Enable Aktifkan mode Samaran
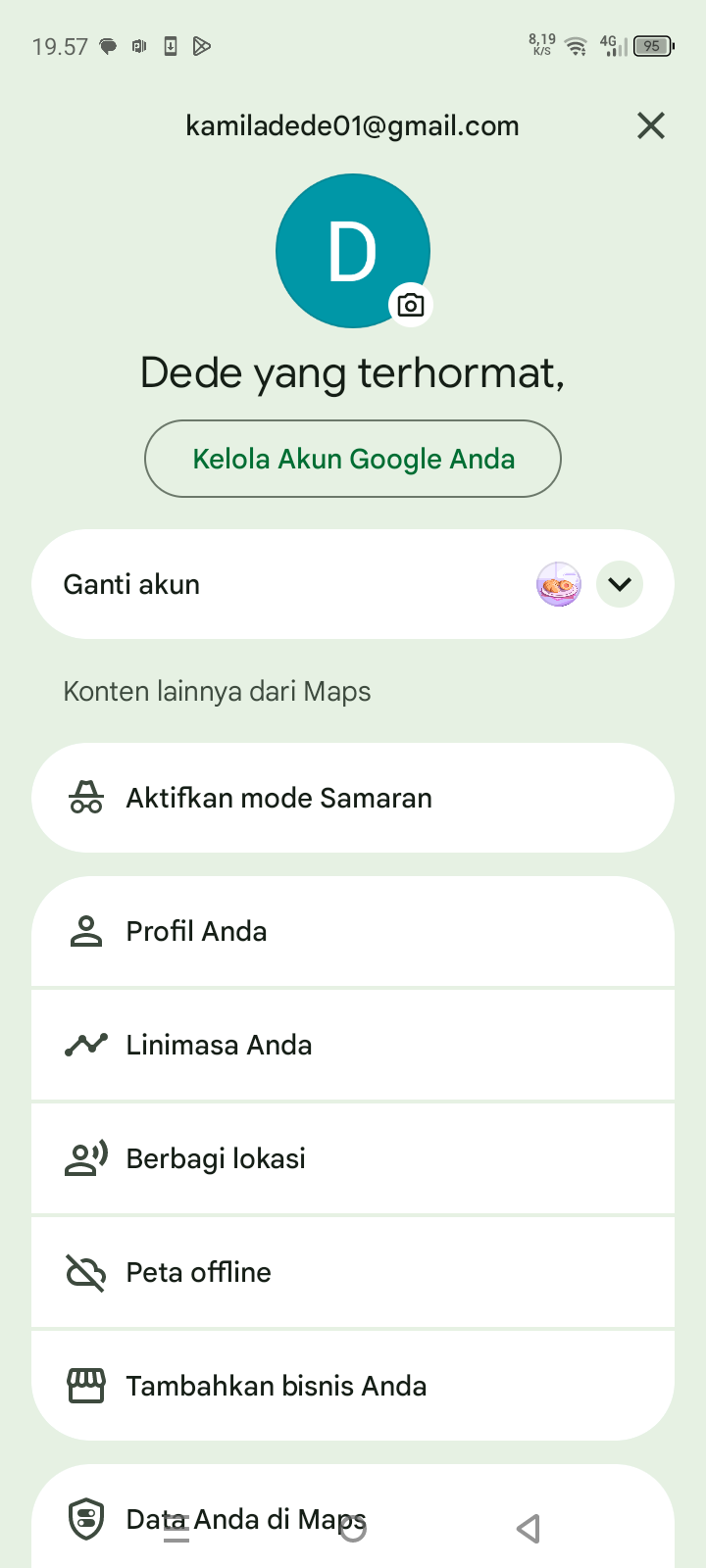706x1568 pixels. tap(353, 798)
